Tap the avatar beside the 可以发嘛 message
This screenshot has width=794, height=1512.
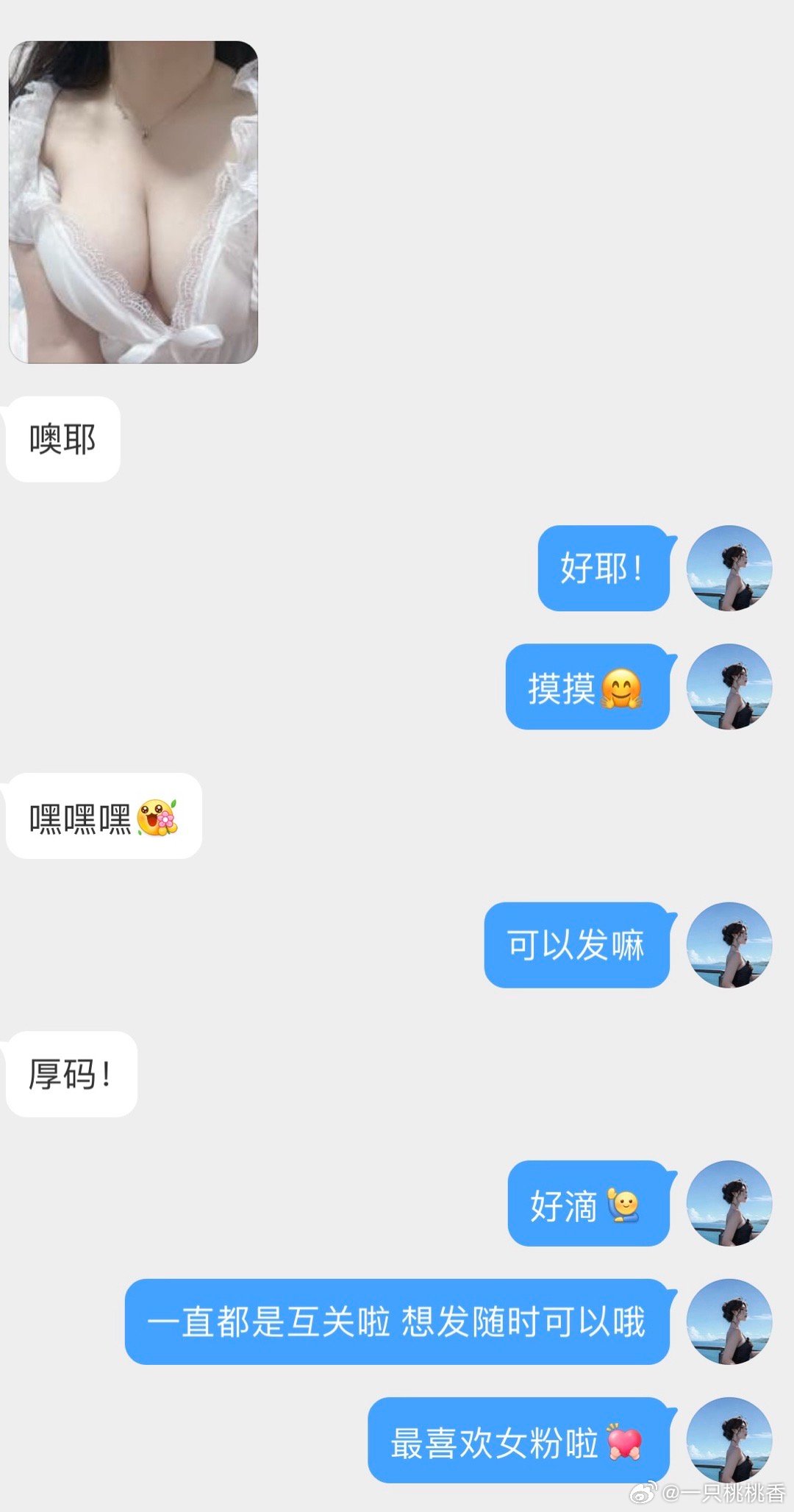click(729, 945)
